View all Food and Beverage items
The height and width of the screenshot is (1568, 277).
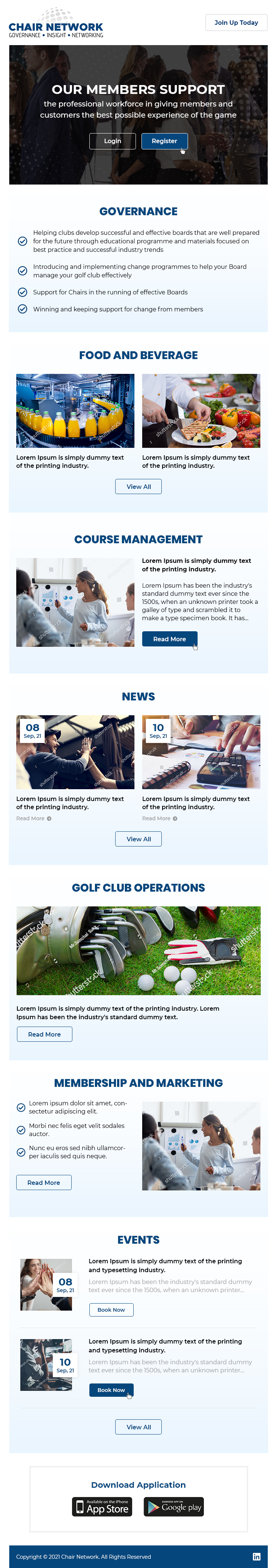point(138,486)
